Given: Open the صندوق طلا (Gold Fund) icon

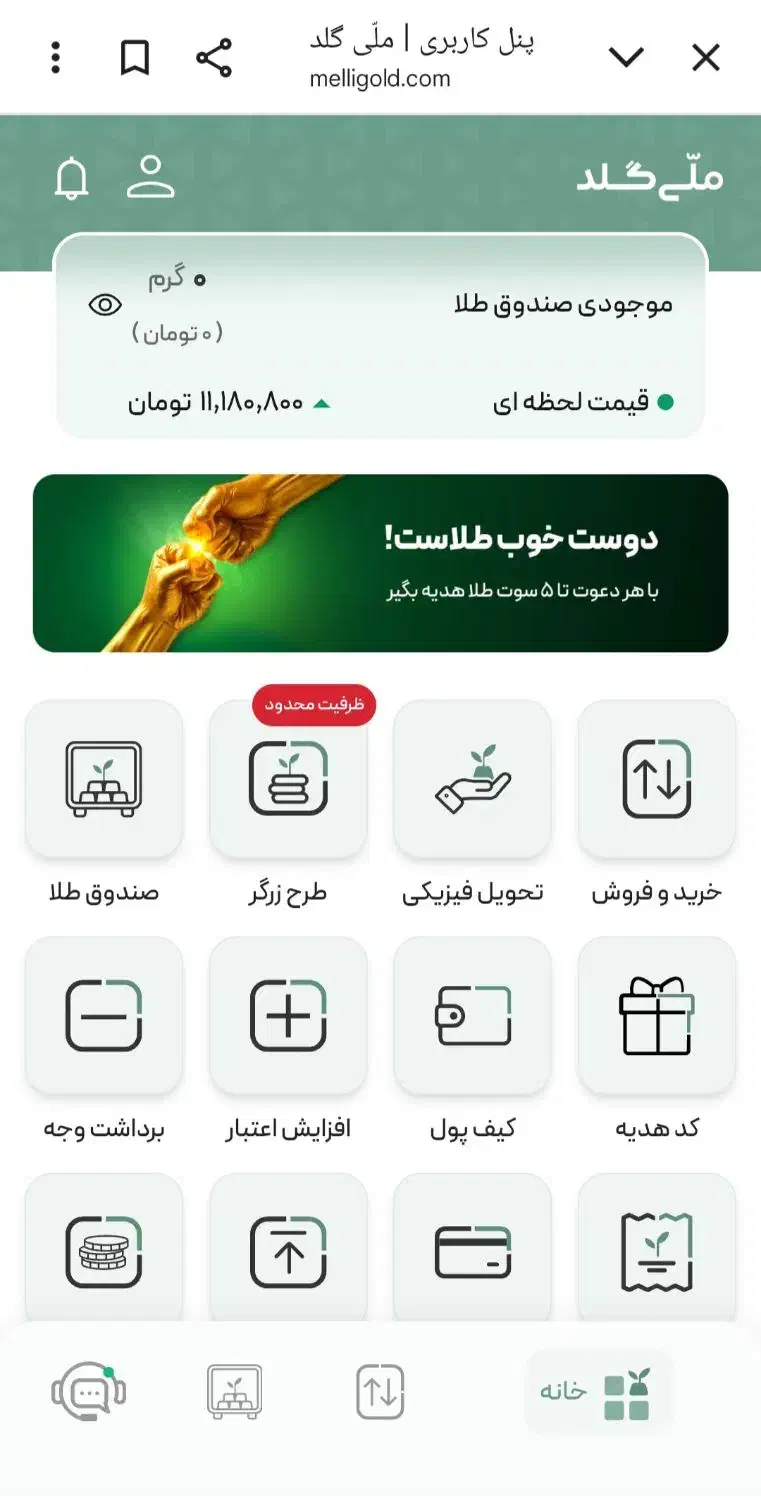Looking at the screenshot, I should [x=104, y=780].
